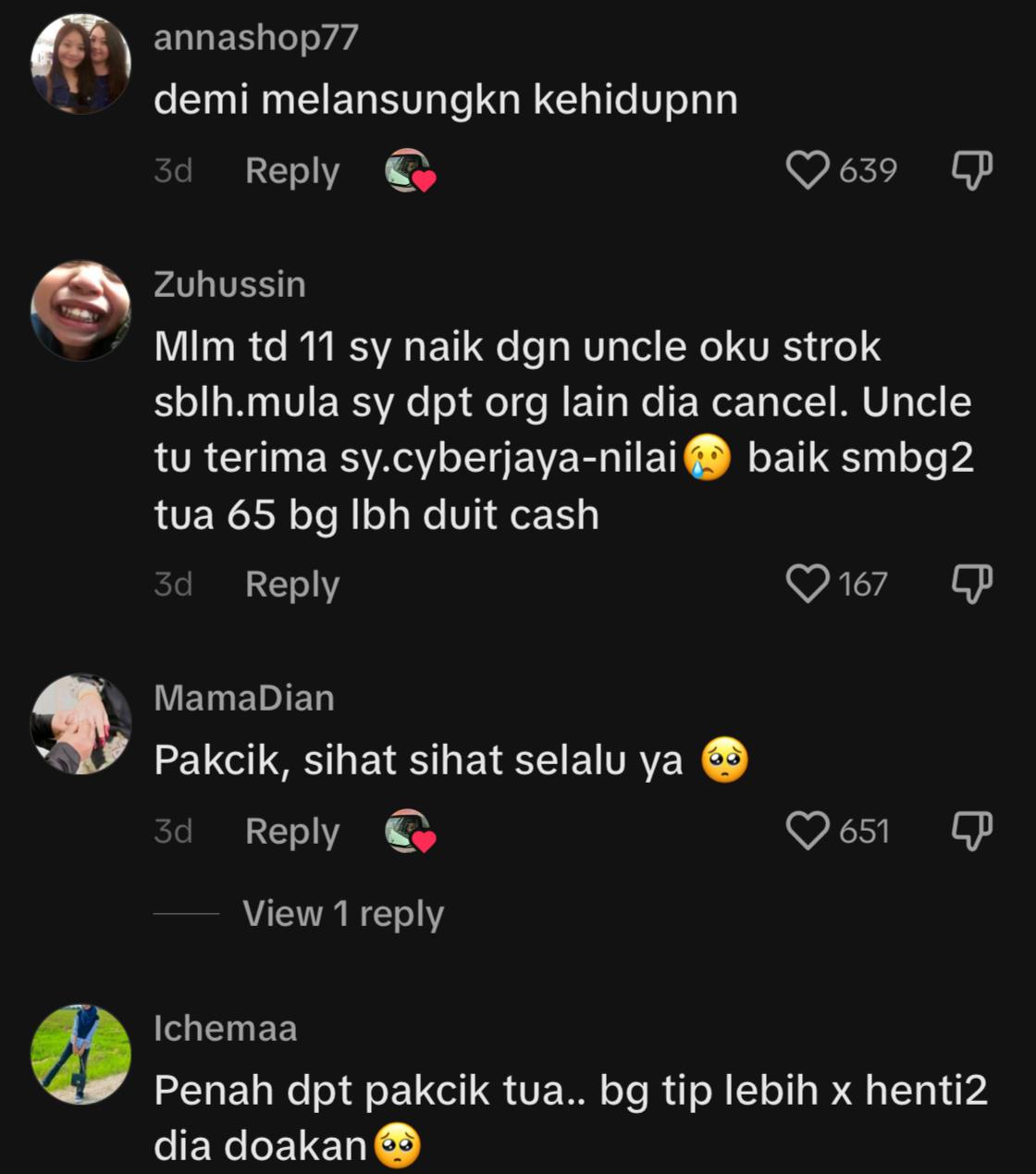Open annashop77's profile picture
The width and height of the screenshot is (1036, 1174).
81,63
